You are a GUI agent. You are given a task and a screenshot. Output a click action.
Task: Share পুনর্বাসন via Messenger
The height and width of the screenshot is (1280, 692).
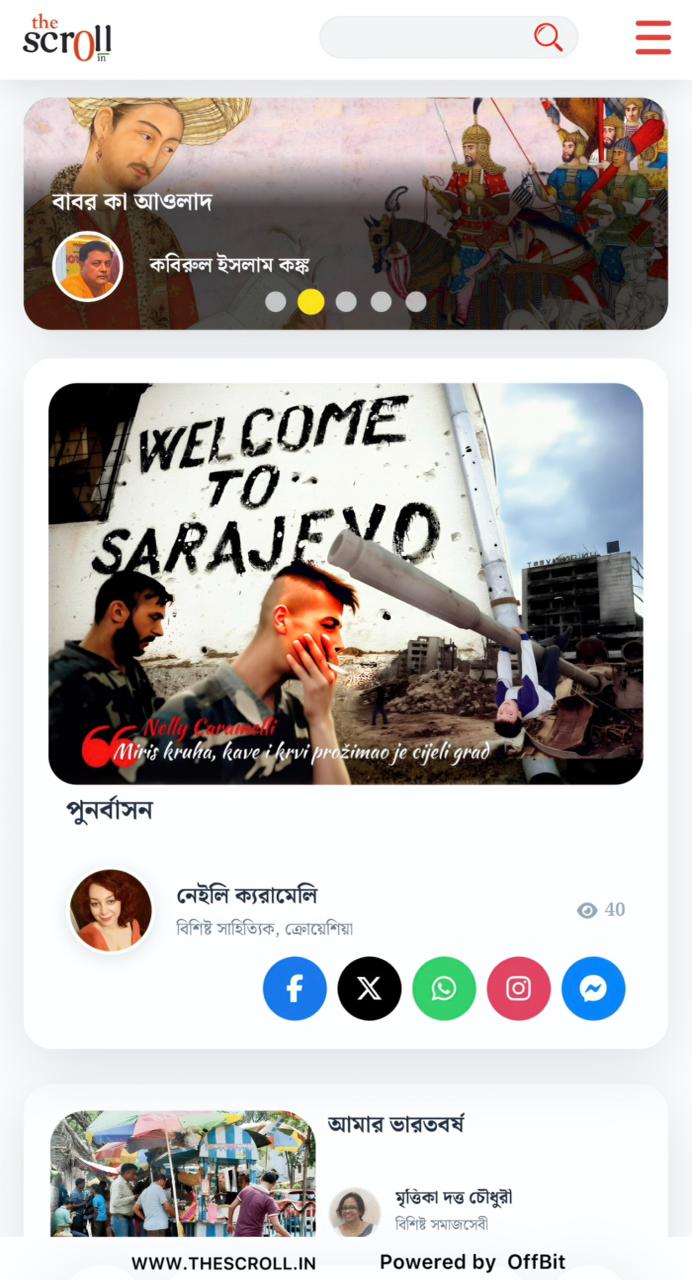click(x=593, y=989)
